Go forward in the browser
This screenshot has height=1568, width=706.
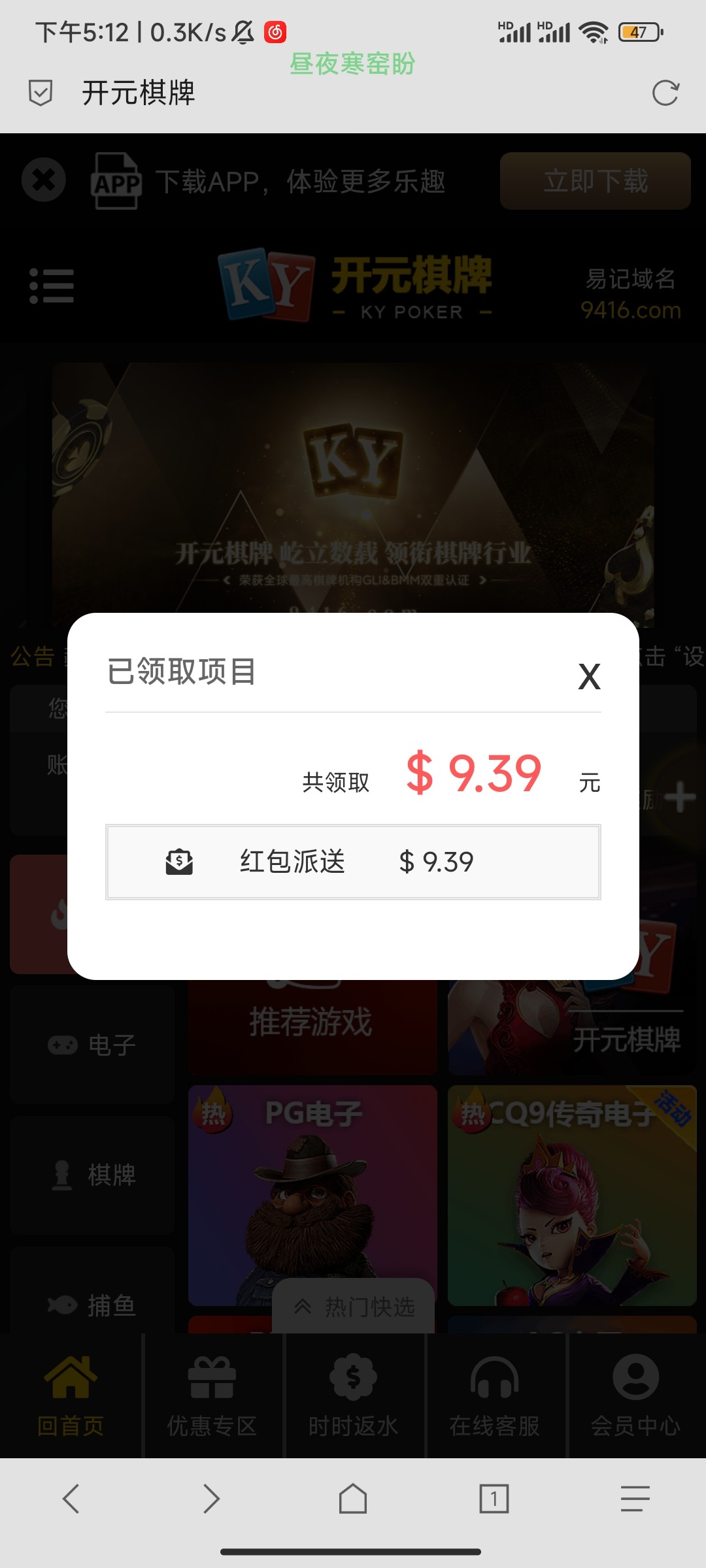211,1498
